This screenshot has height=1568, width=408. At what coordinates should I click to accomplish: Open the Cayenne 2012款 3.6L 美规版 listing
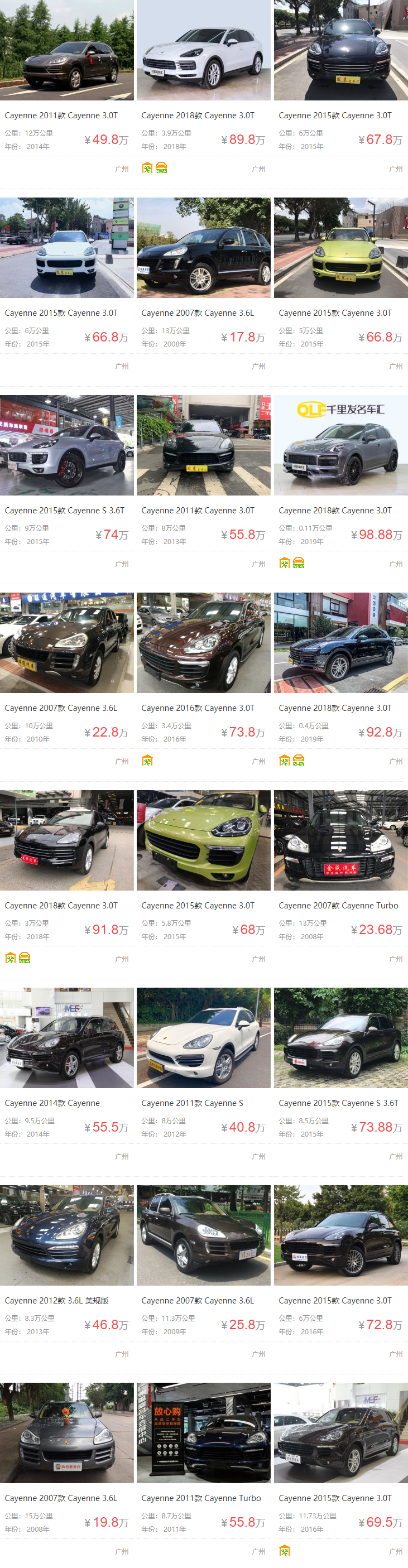66,1235
